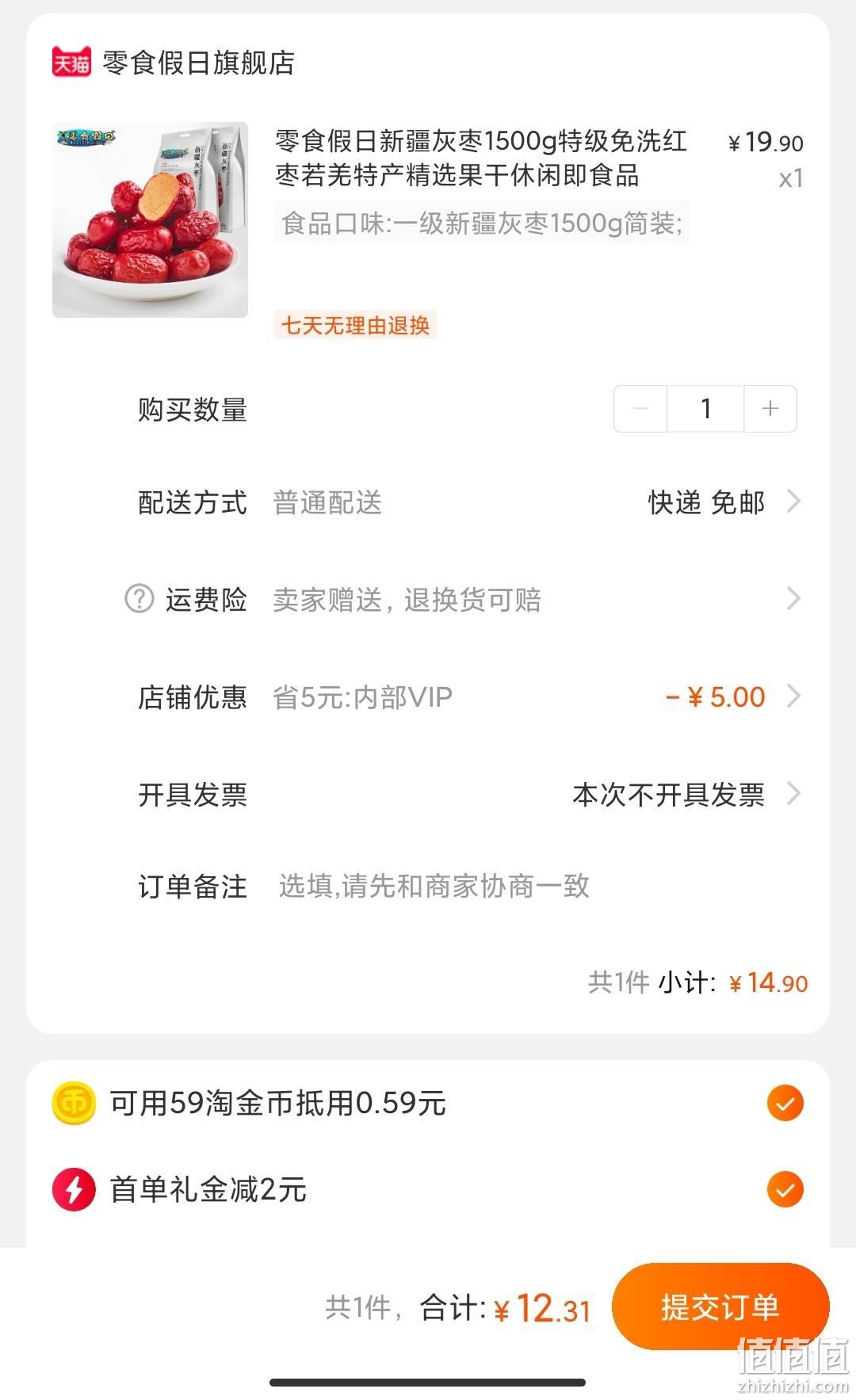Increase purchase quantity with plus button
Screen dimensions: 856x1400
[x=770, y=409]
